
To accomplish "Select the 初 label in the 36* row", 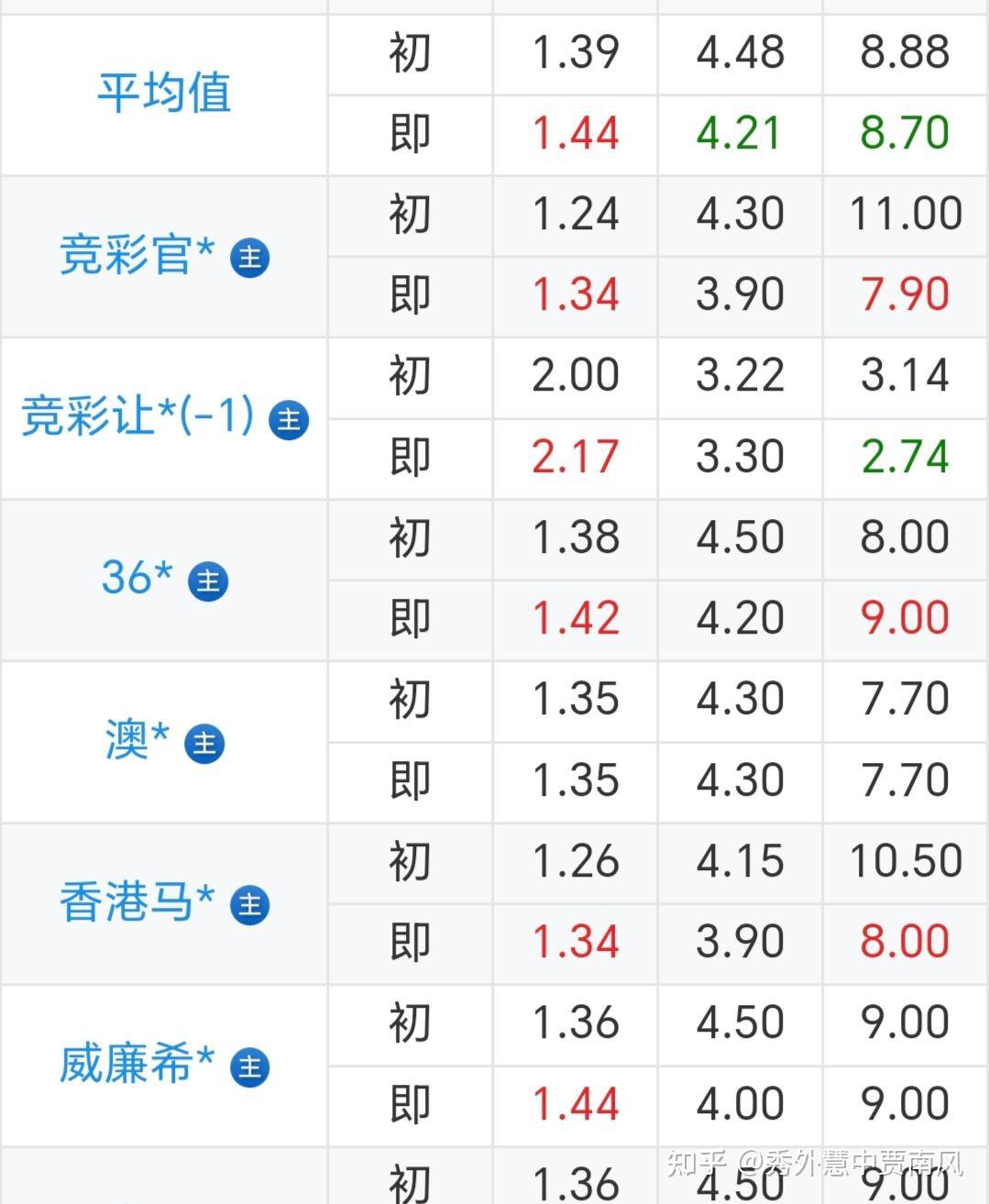I will click(410, 540).
